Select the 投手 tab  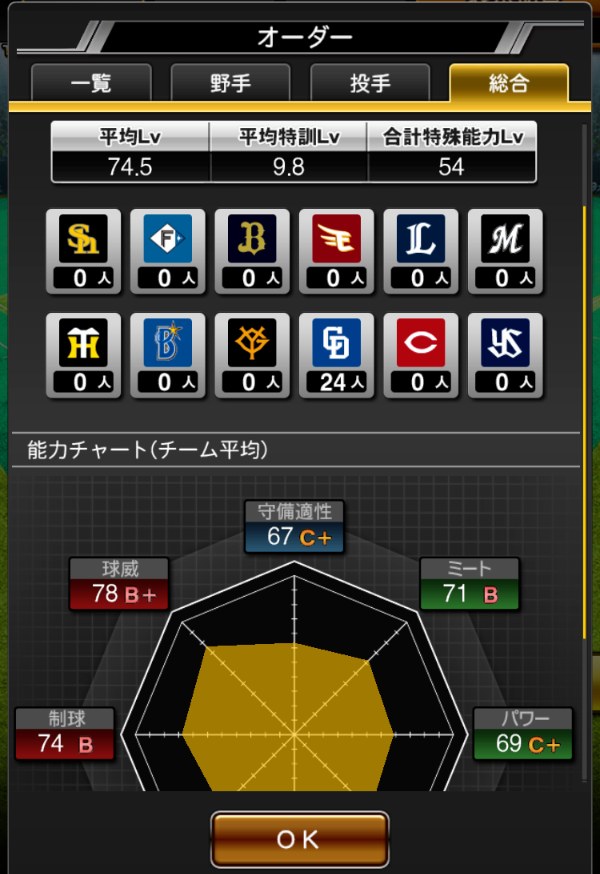[370, 83]
